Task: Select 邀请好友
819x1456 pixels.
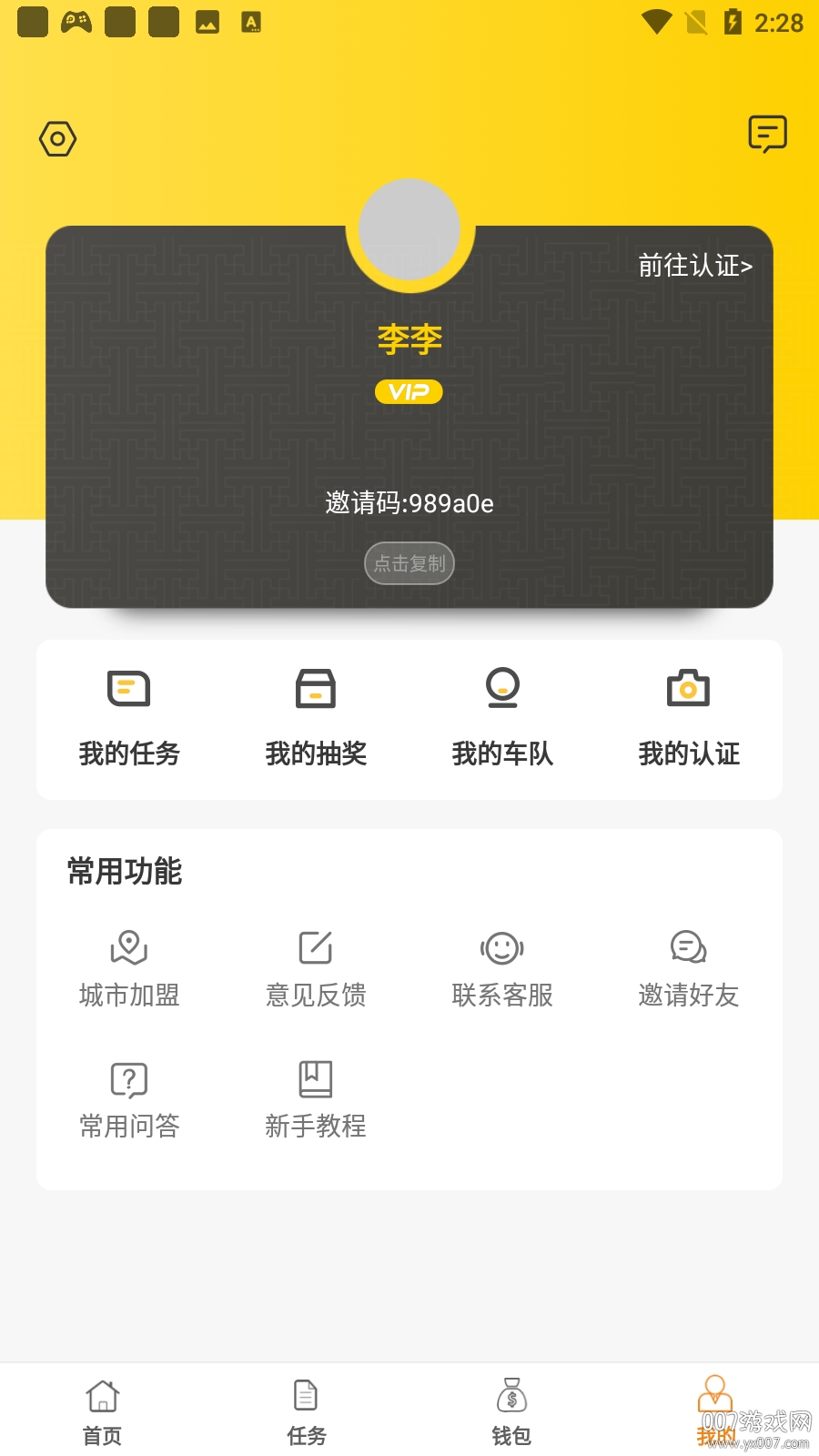Action: pyautogui.click(x=689, y=970)
